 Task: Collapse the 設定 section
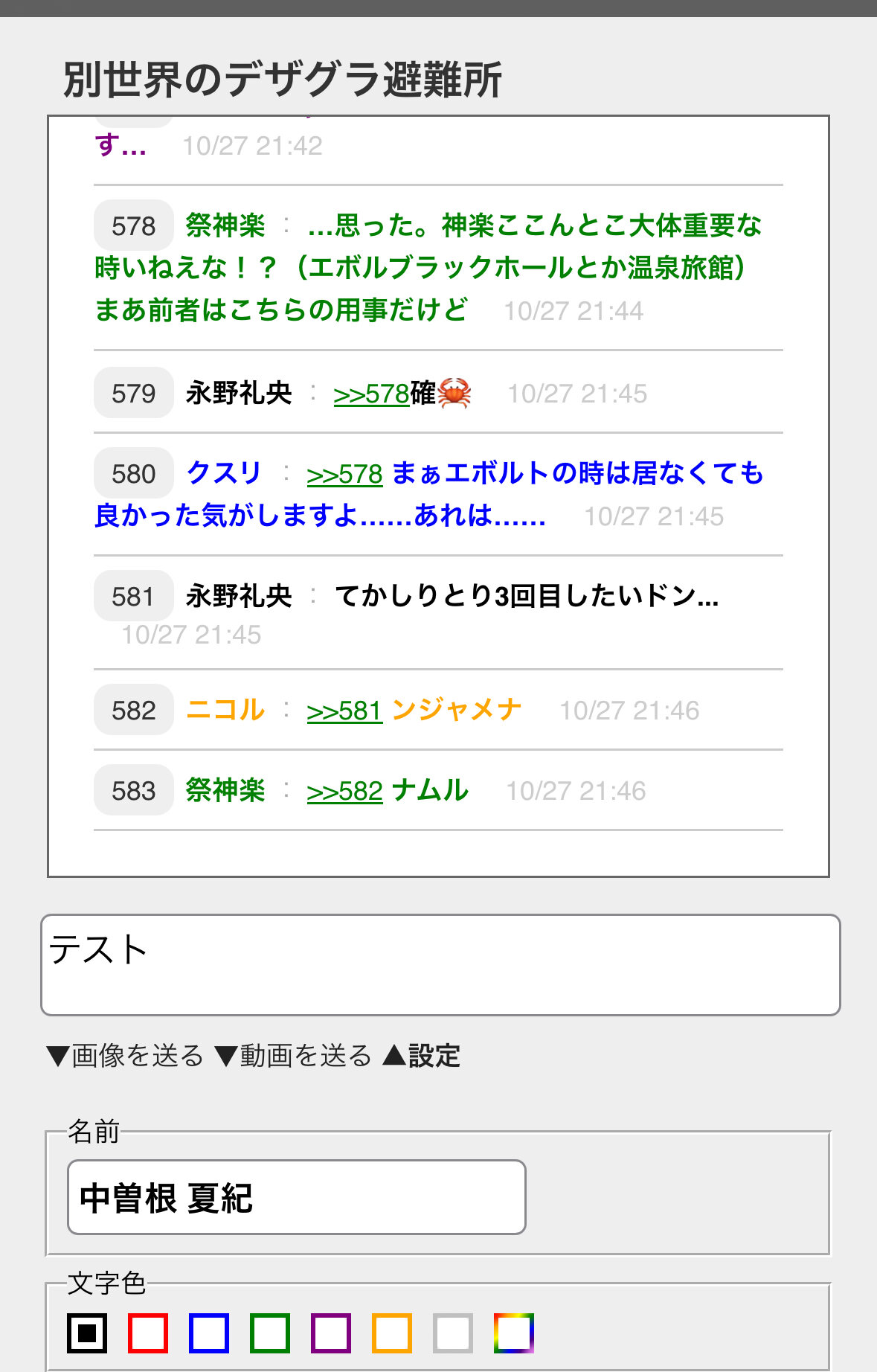coord(422,1056)
